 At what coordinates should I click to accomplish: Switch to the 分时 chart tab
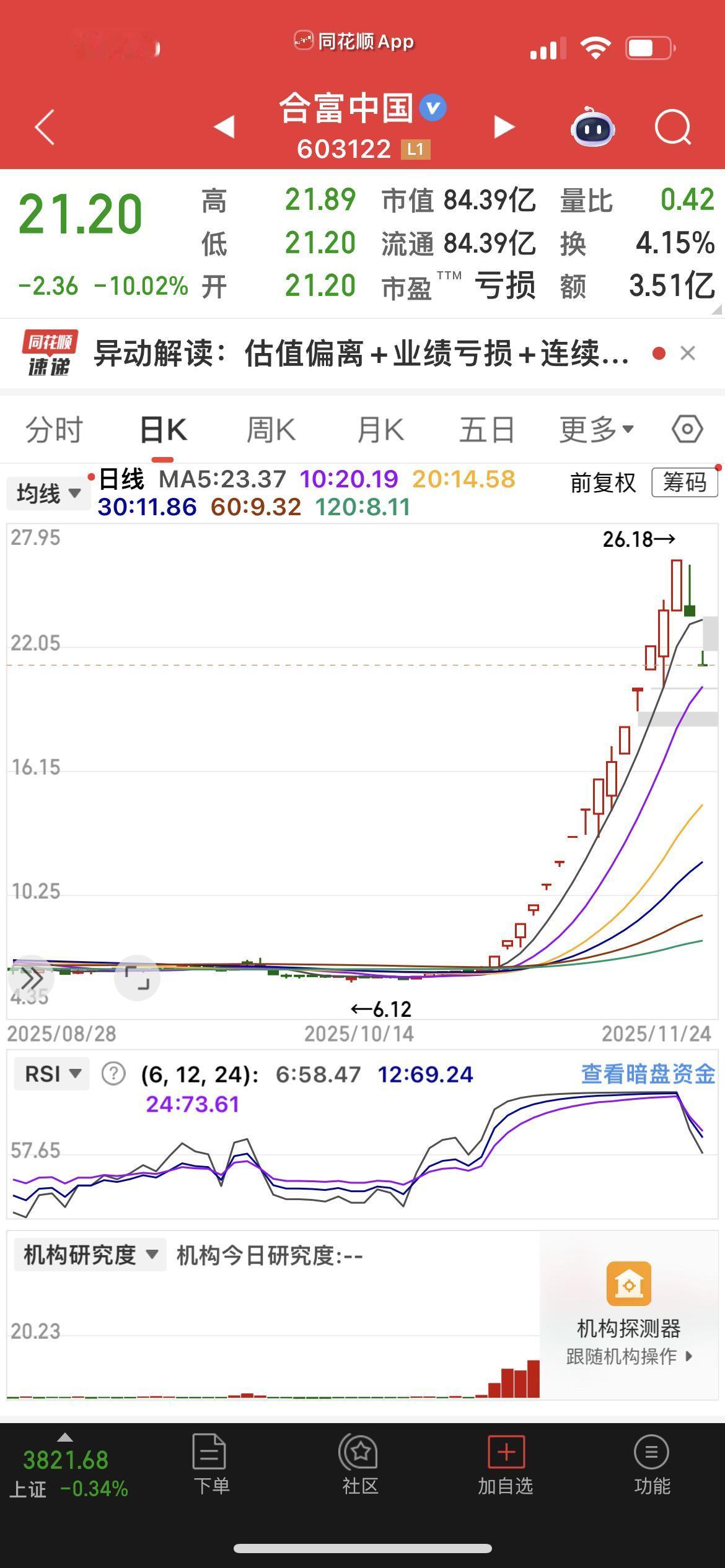click(x=54, y=430)
